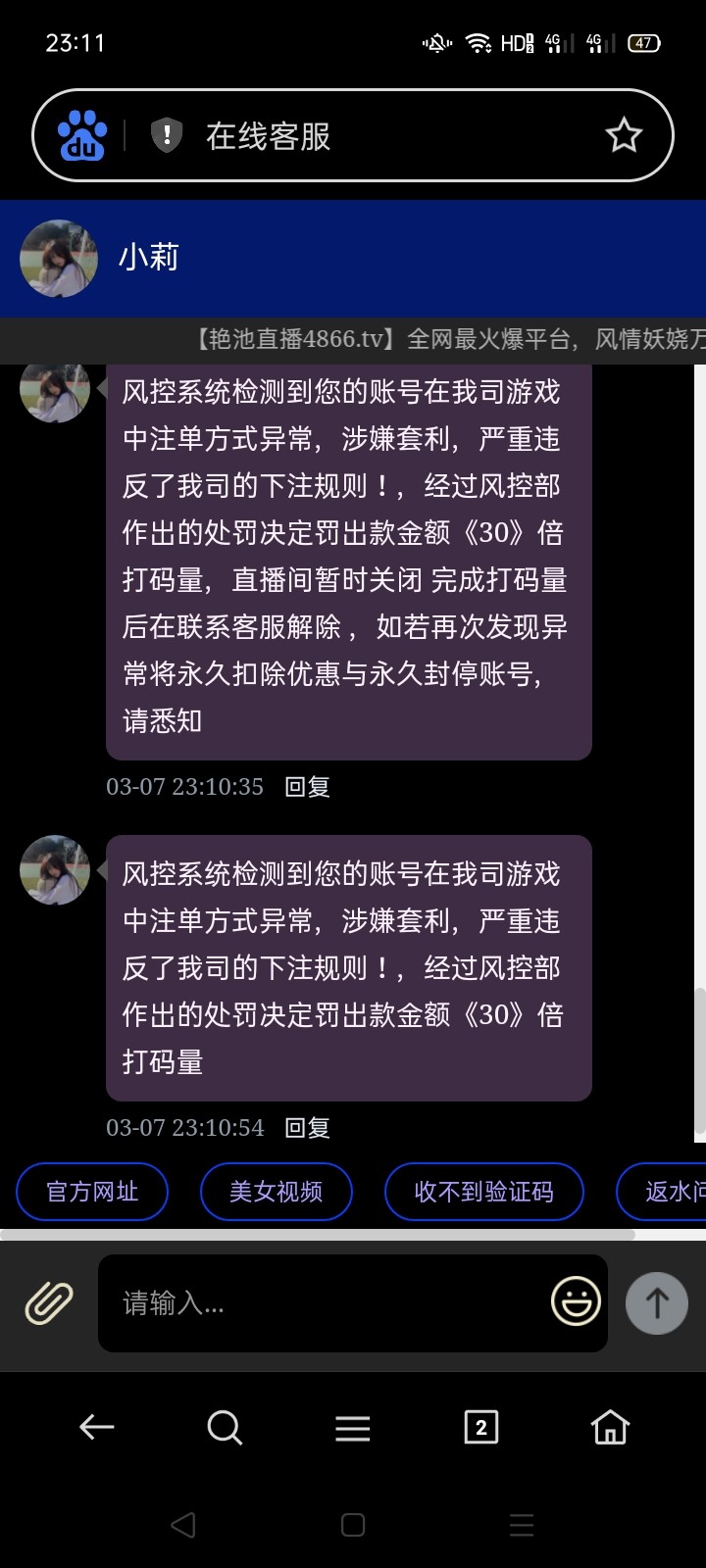This screenshot has width=706, height=1568.
Task: Tap the back arrow in the browser toolbar
Action: click(96, 1428)
